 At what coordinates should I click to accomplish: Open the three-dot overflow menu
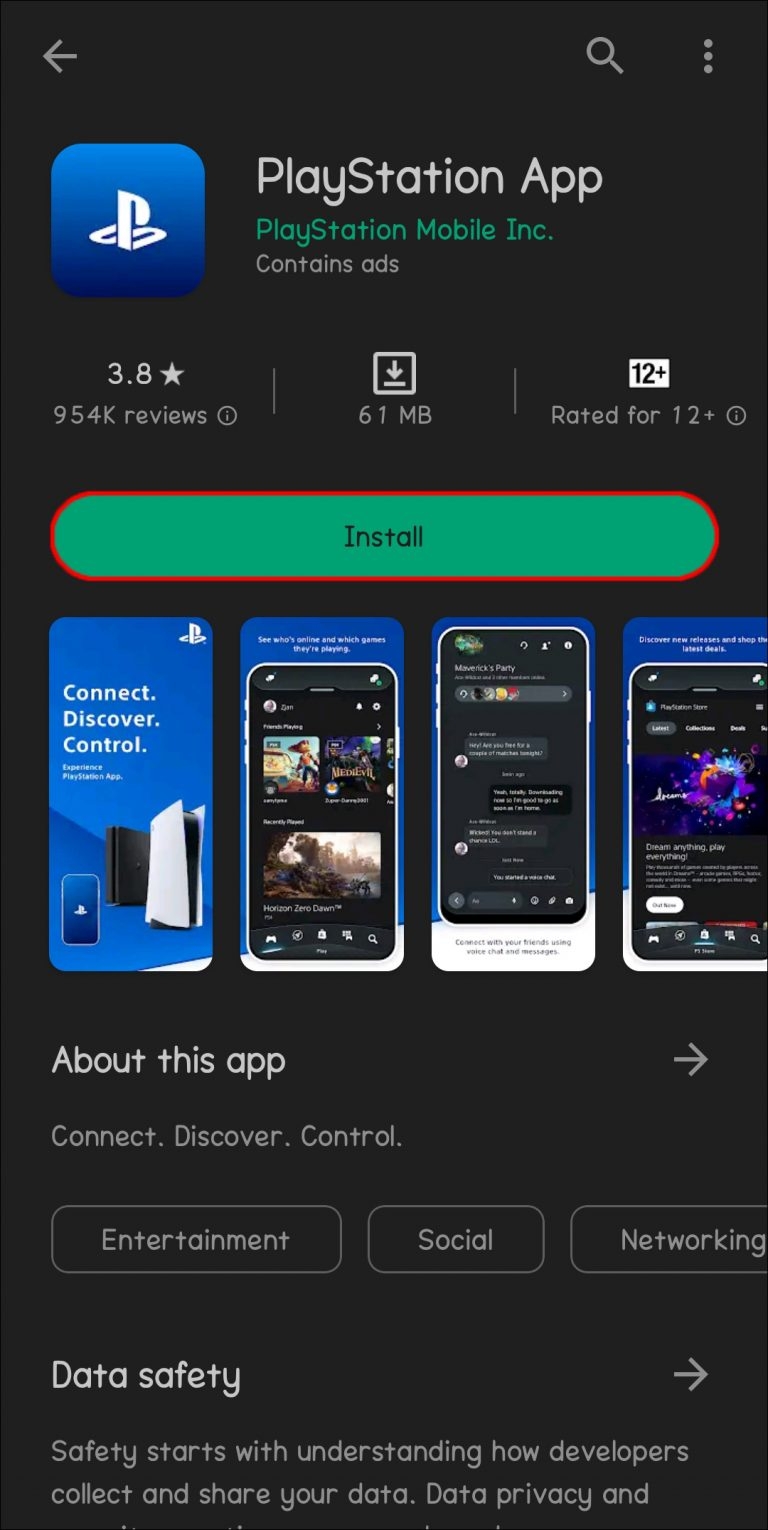[x=708, y=57]
